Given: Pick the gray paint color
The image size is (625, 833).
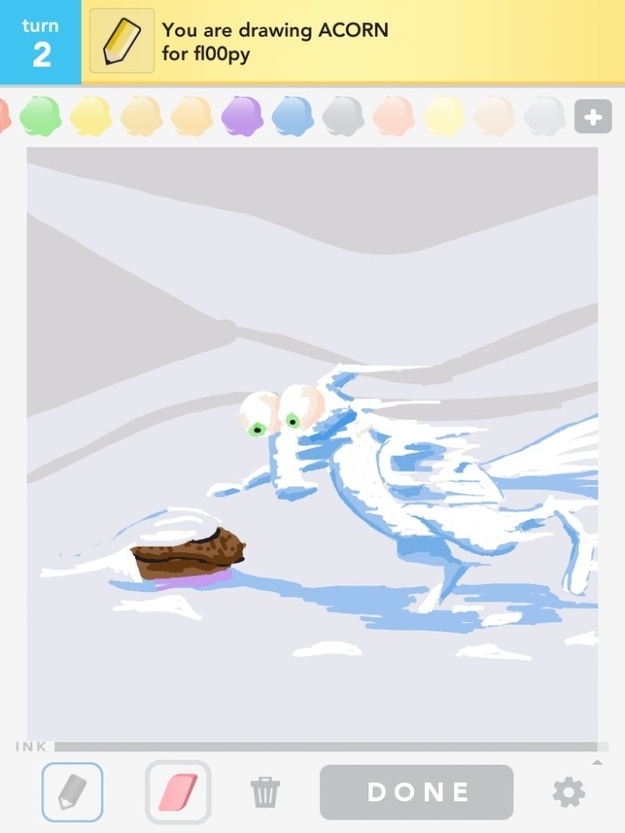Looking at the screenshot, I should (343, 116).
